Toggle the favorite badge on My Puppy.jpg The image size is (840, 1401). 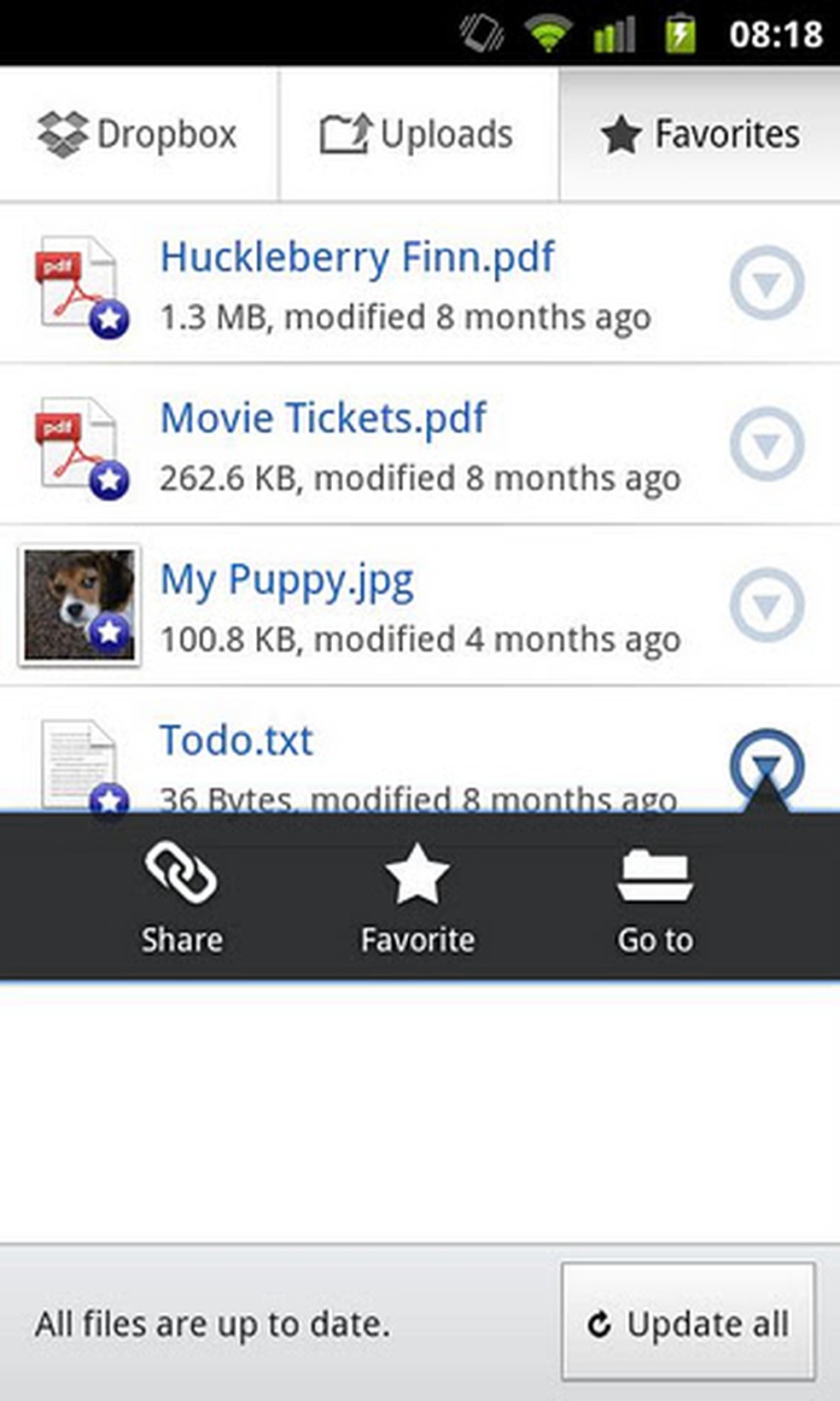click(110, 633)
